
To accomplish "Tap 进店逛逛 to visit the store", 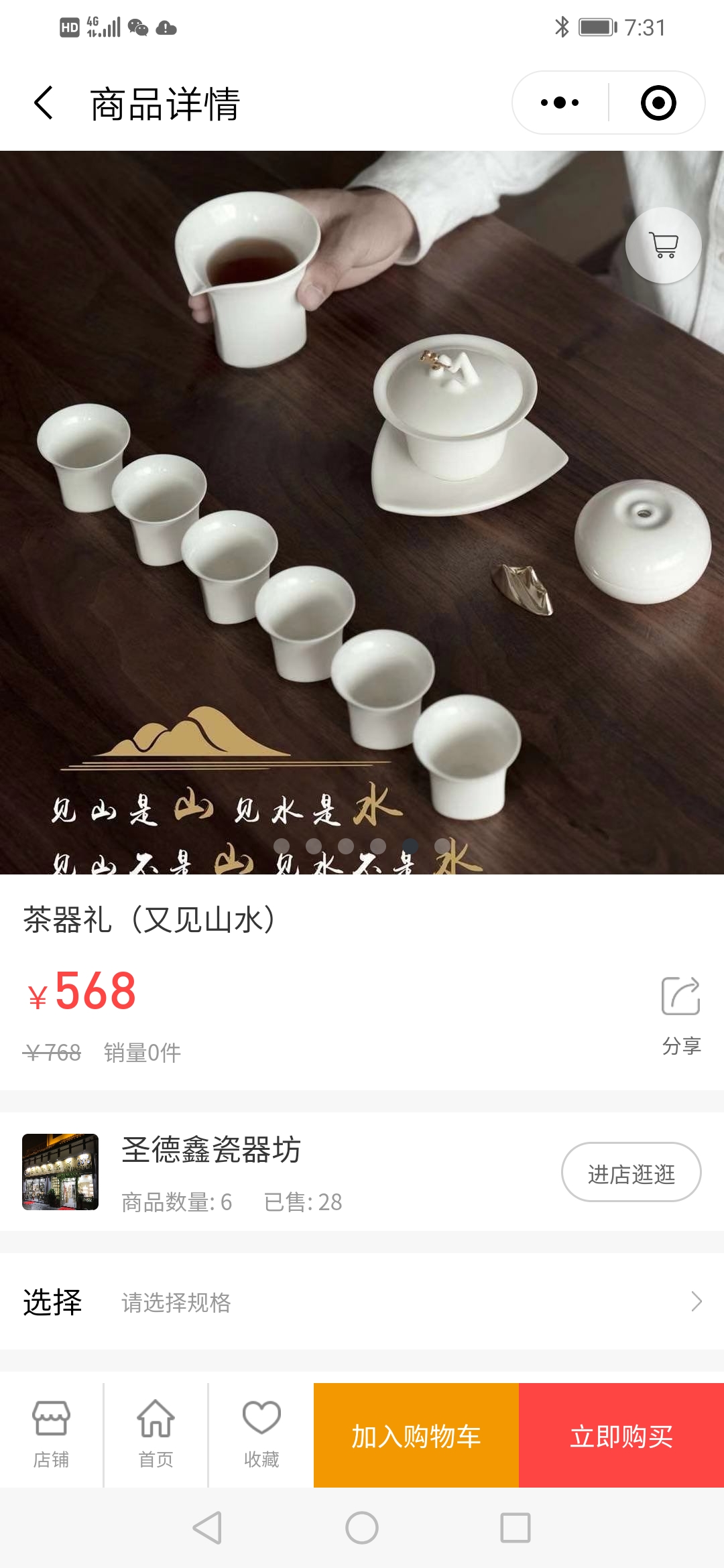I will click(x=631, y=1172).
